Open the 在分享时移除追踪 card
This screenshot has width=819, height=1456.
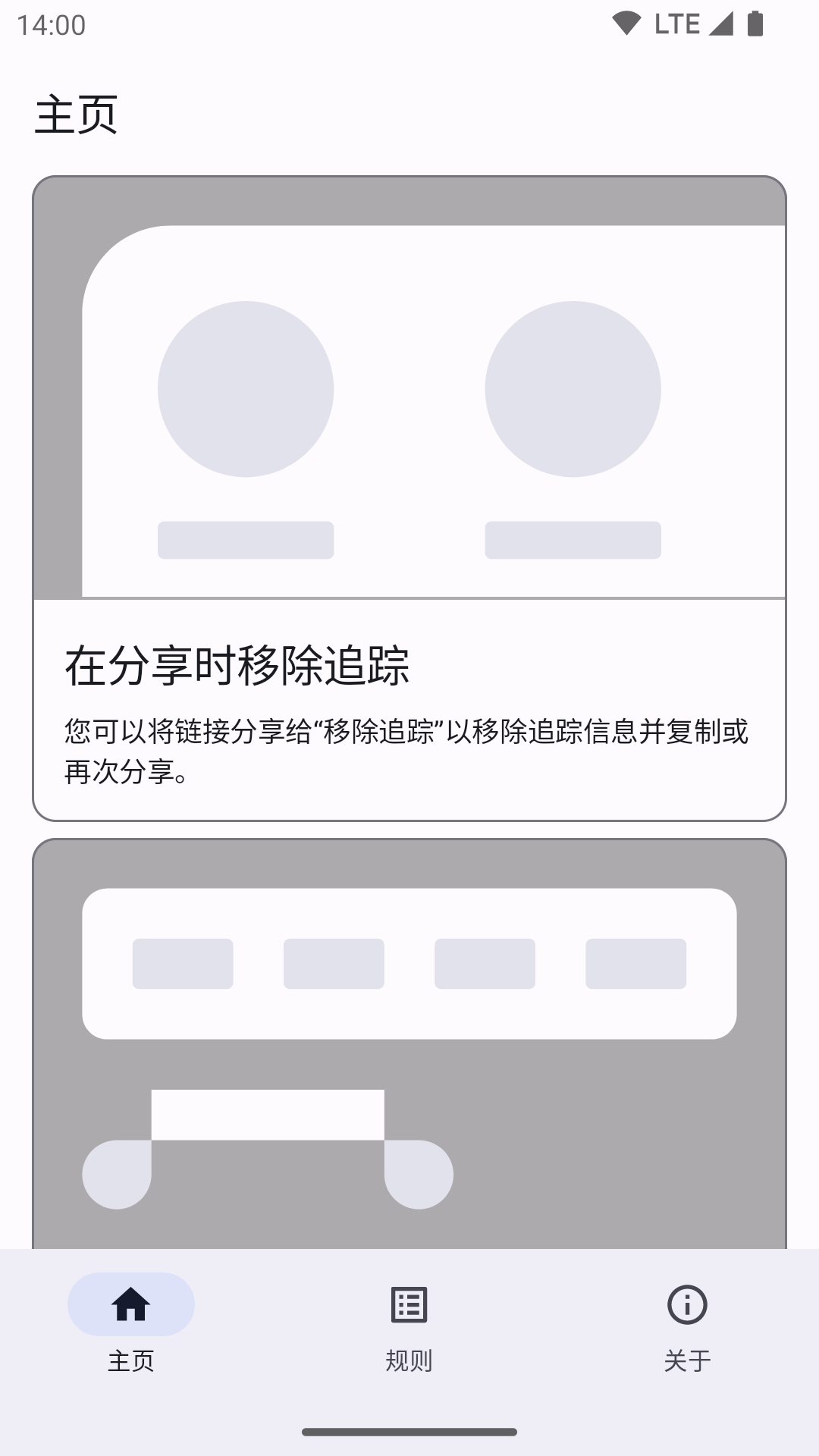(x=409, y=498)
